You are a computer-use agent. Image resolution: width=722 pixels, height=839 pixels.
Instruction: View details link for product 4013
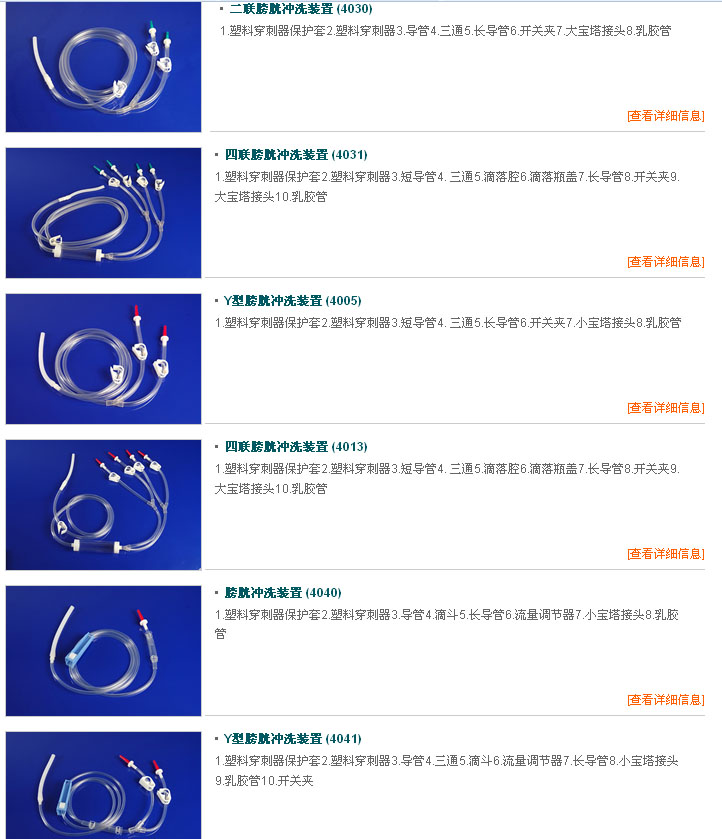tap(665, 554)
